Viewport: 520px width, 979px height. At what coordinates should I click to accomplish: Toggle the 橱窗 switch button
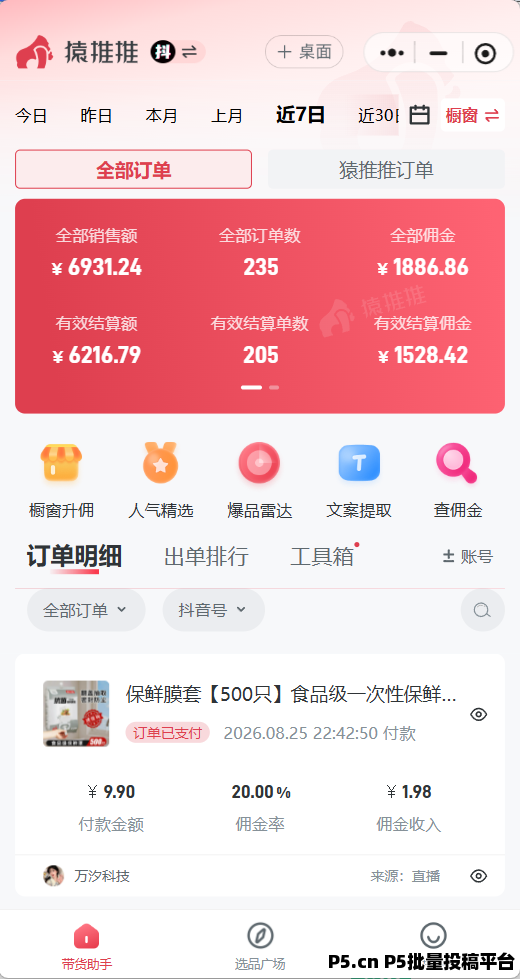pos(473,115)
